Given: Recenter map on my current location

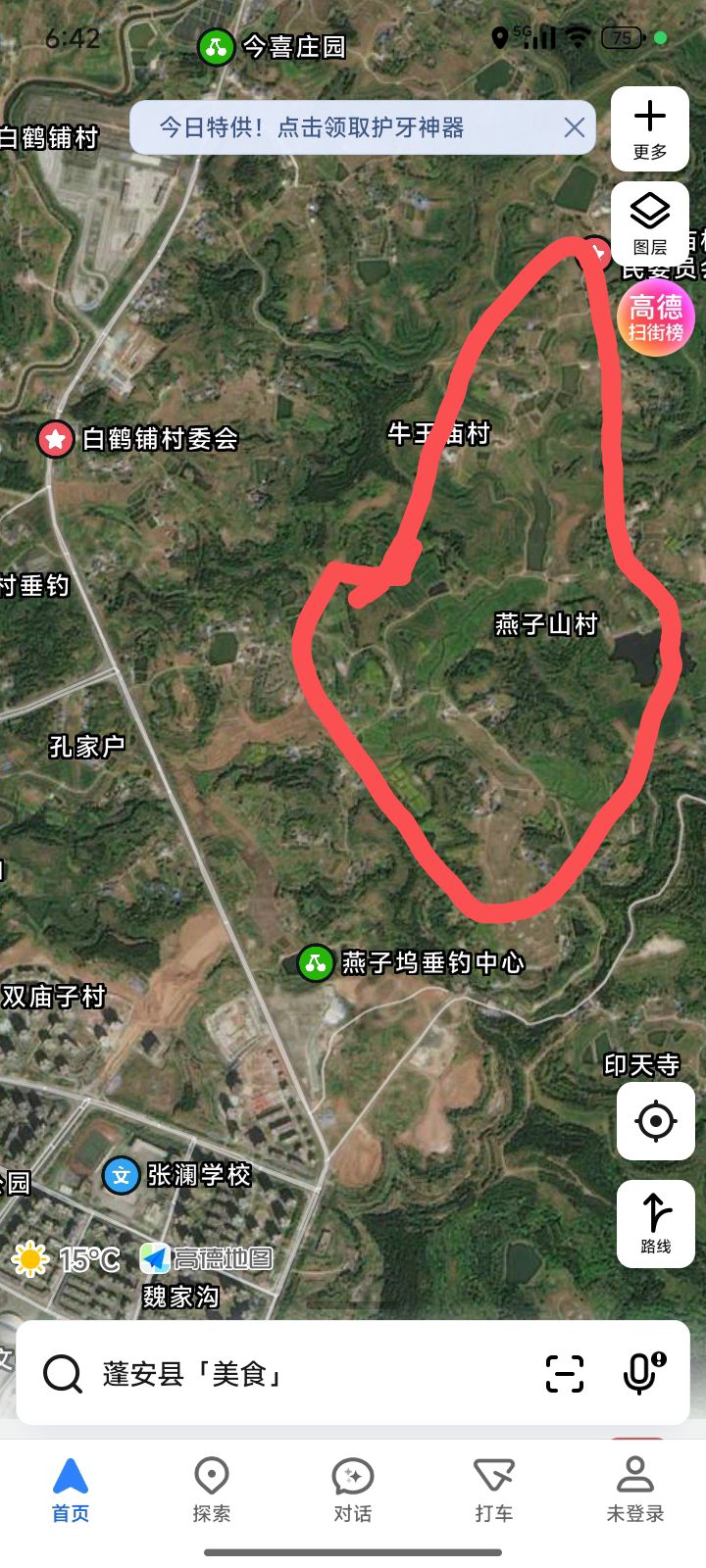Looking at the screenshot, I should coord(655,1120).
